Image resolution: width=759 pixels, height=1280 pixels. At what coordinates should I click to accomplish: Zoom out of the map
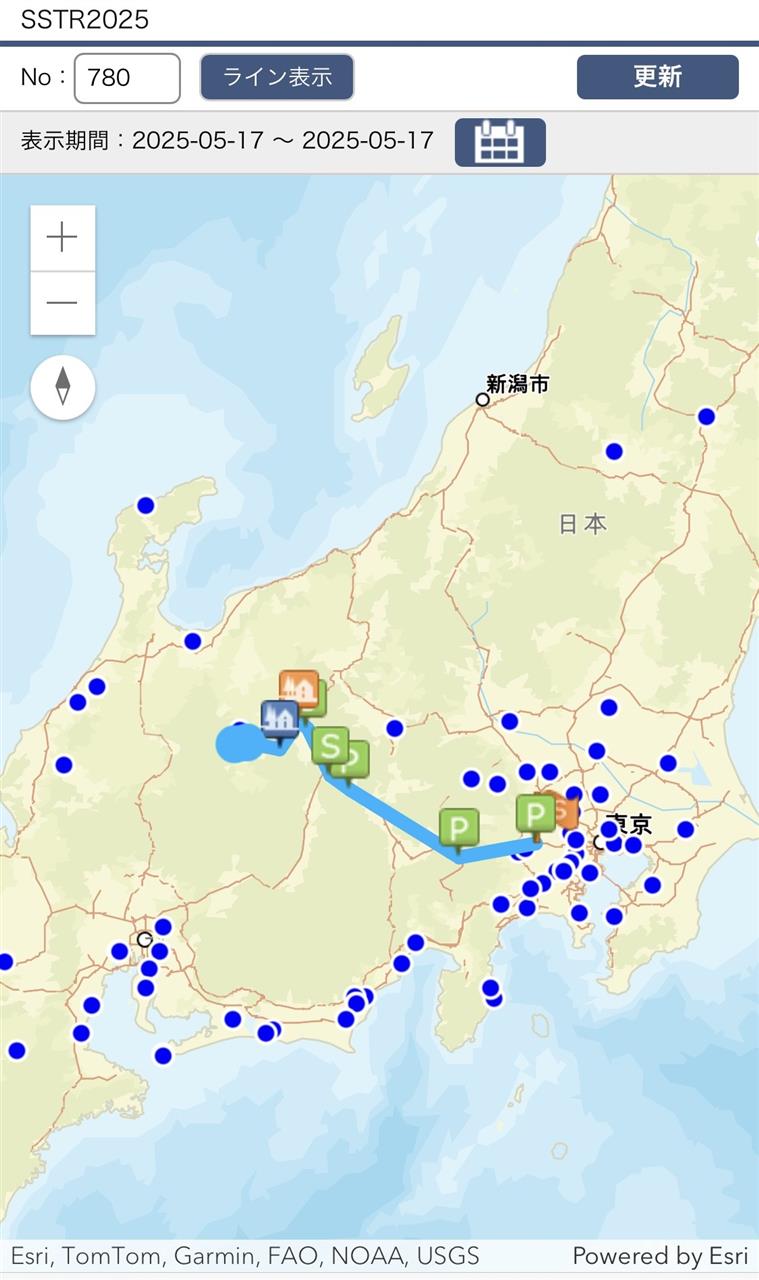(x=63, y=303)
